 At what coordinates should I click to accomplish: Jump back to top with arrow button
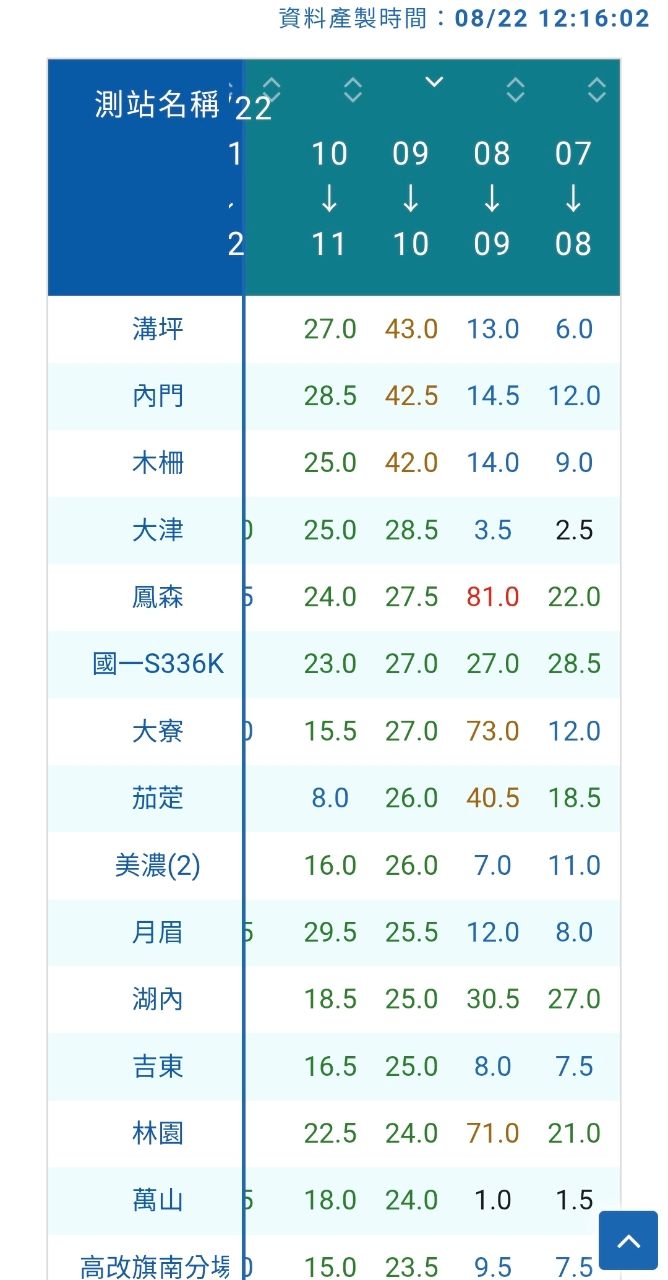(628, 1241)
